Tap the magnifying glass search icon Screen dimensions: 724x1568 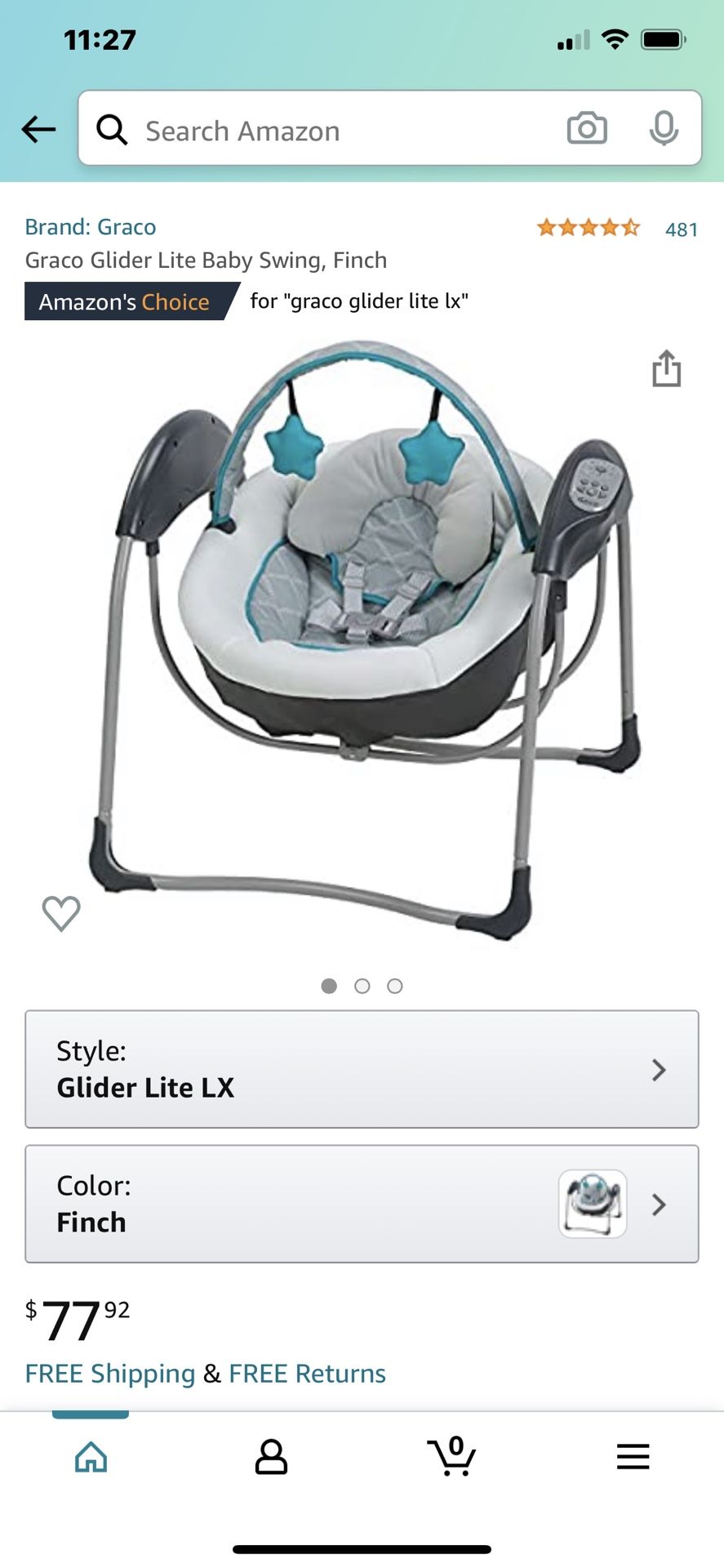tap(112, 129)
